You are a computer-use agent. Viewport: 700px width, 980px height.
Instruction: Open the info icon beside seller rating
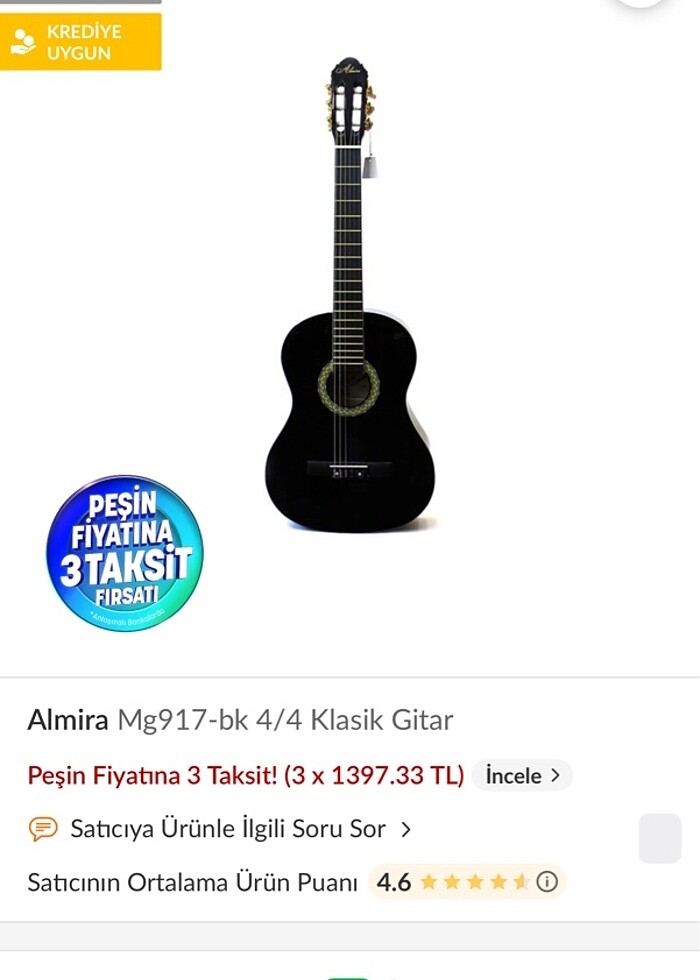tap(547, 882)
